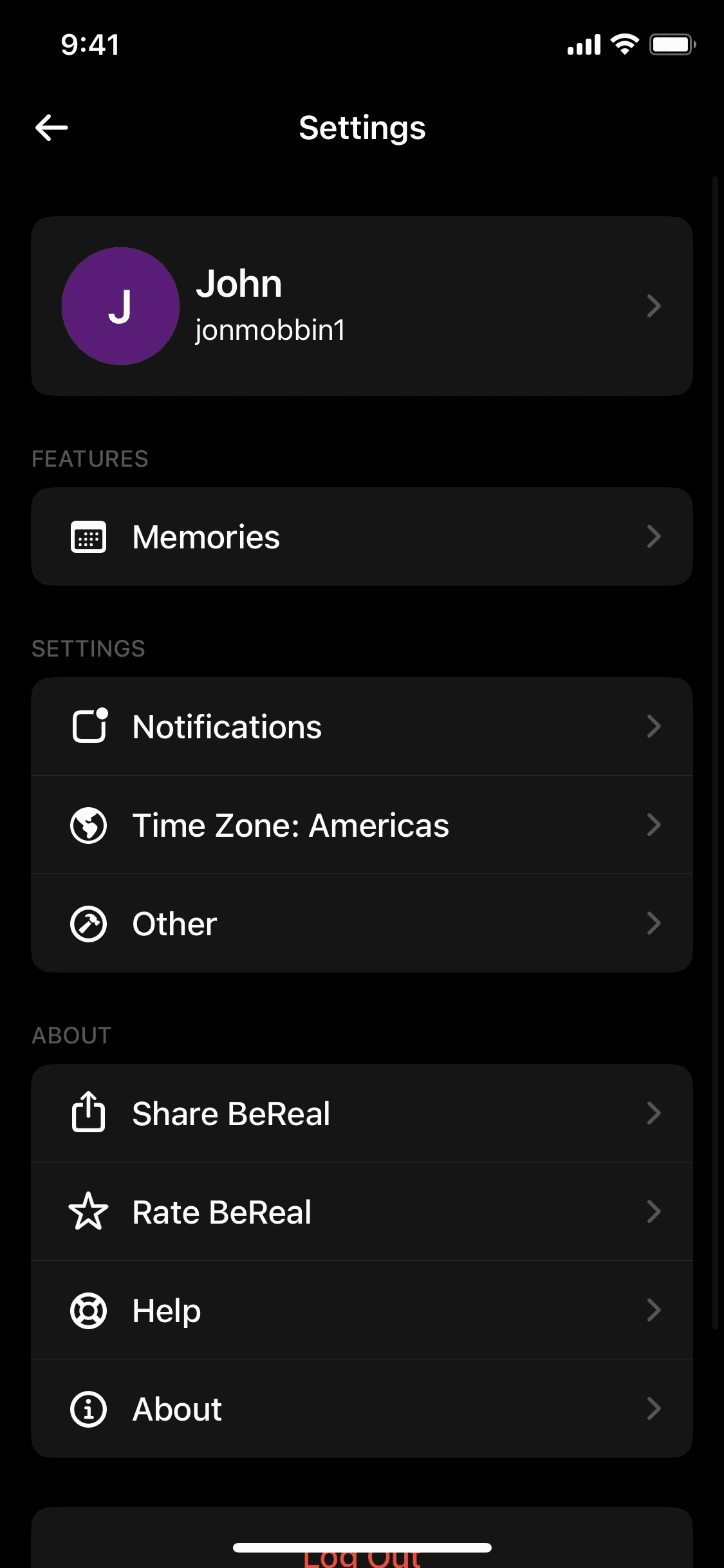Screen dimensions: 724x1568
Task: Select Share BeReal
Action: [362, 1114]
